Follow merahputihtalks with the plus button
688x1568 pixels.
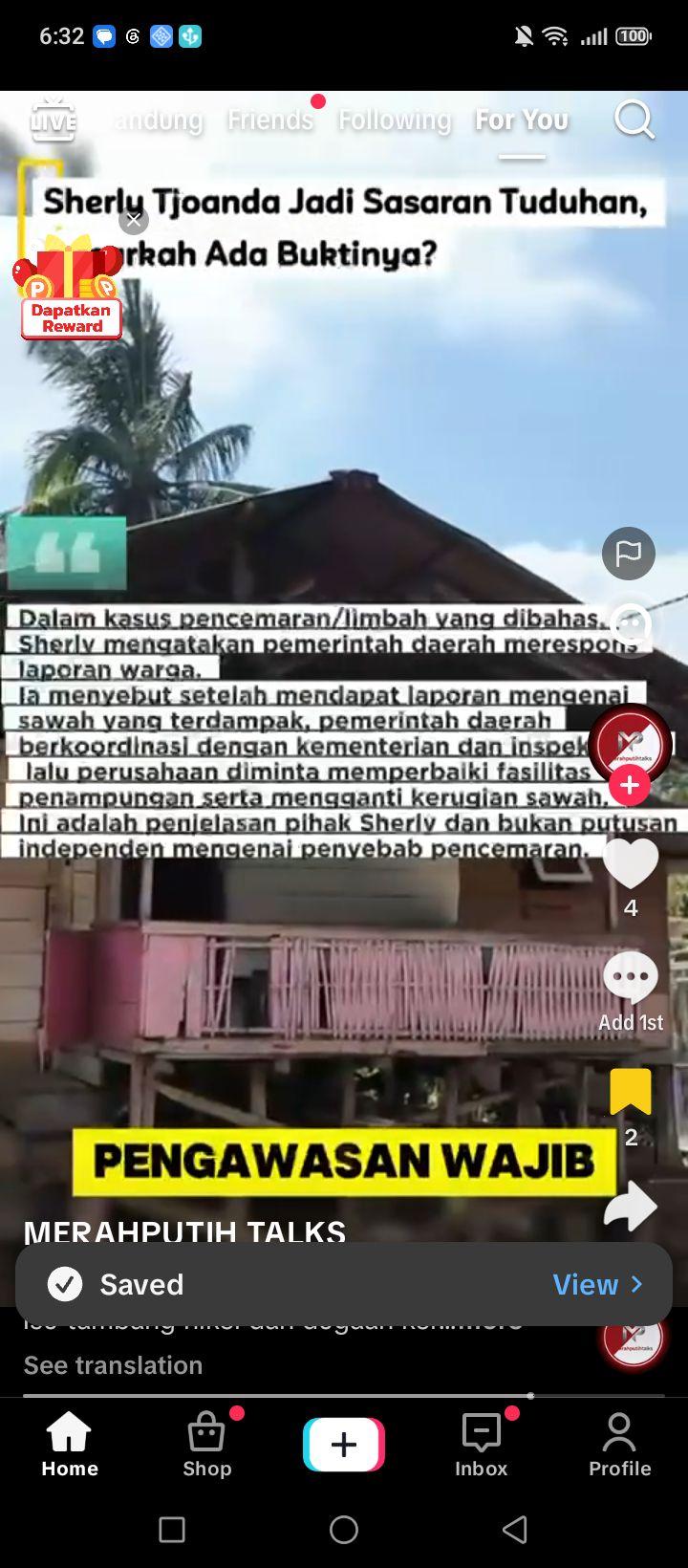coord(629,785)
